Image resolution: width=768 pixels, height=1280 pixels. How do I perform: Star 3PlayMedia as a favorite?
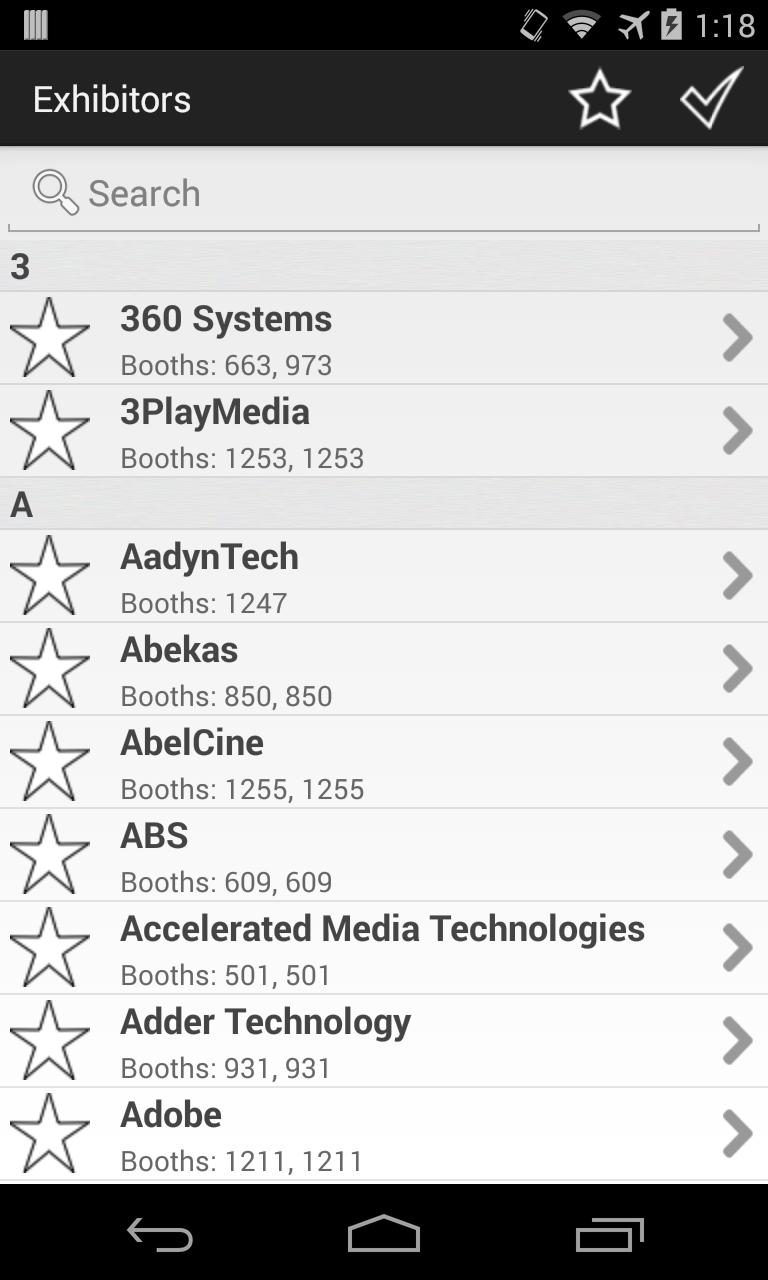[49, 430]
